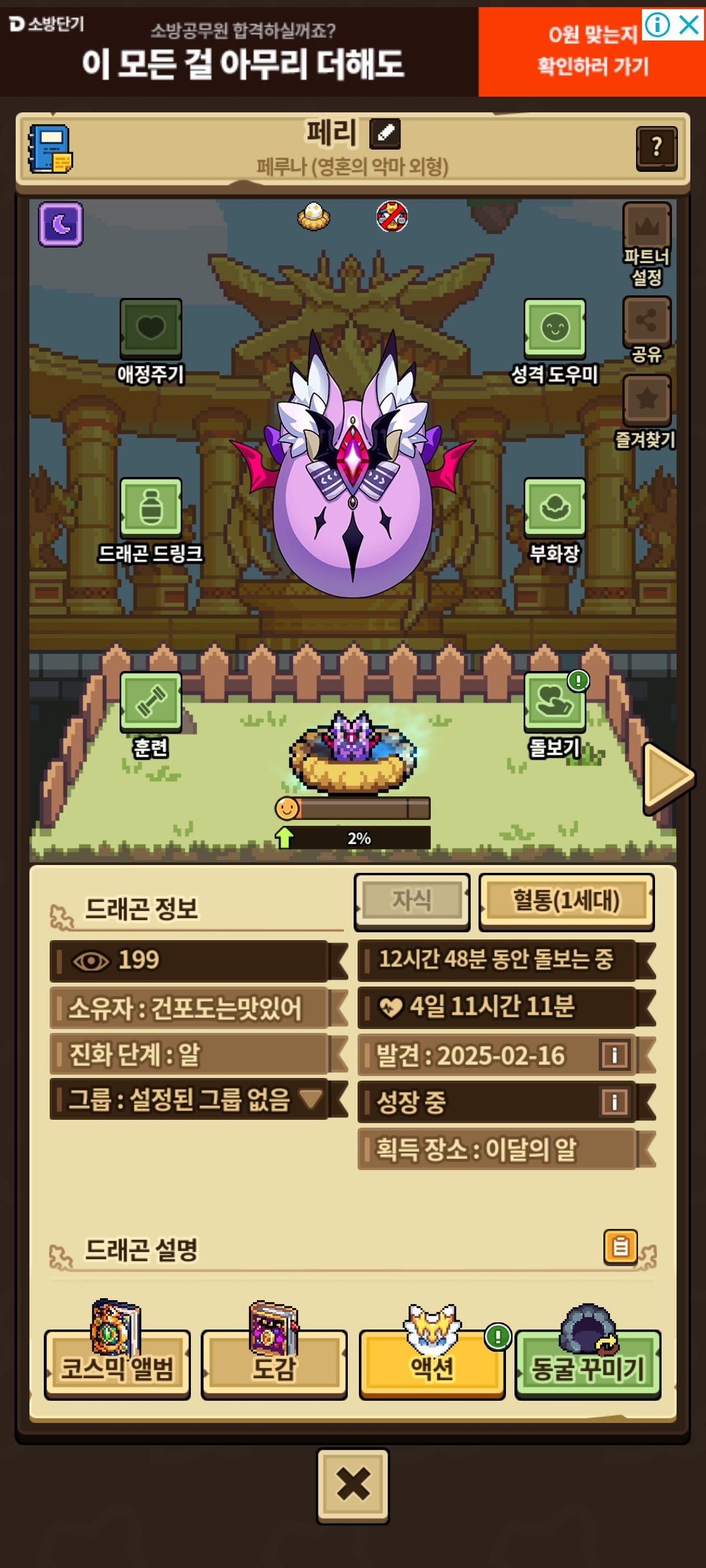Use 드래곤 드링크 on the dragon
706x1568 pixels.
coord(151,508)
